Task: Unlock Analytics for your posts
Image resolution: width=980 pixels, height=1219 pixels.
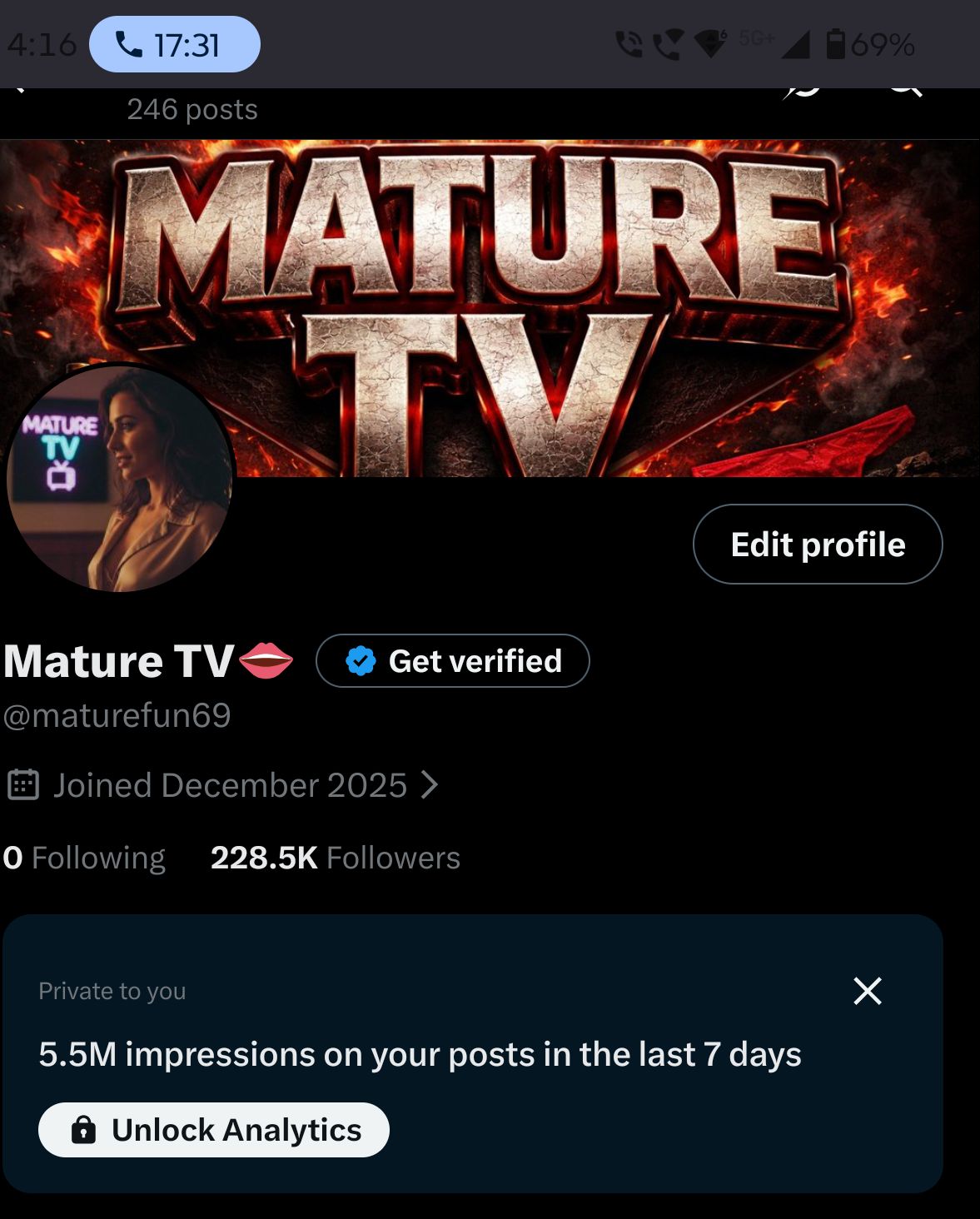Action: click(x=214, y=1130)
